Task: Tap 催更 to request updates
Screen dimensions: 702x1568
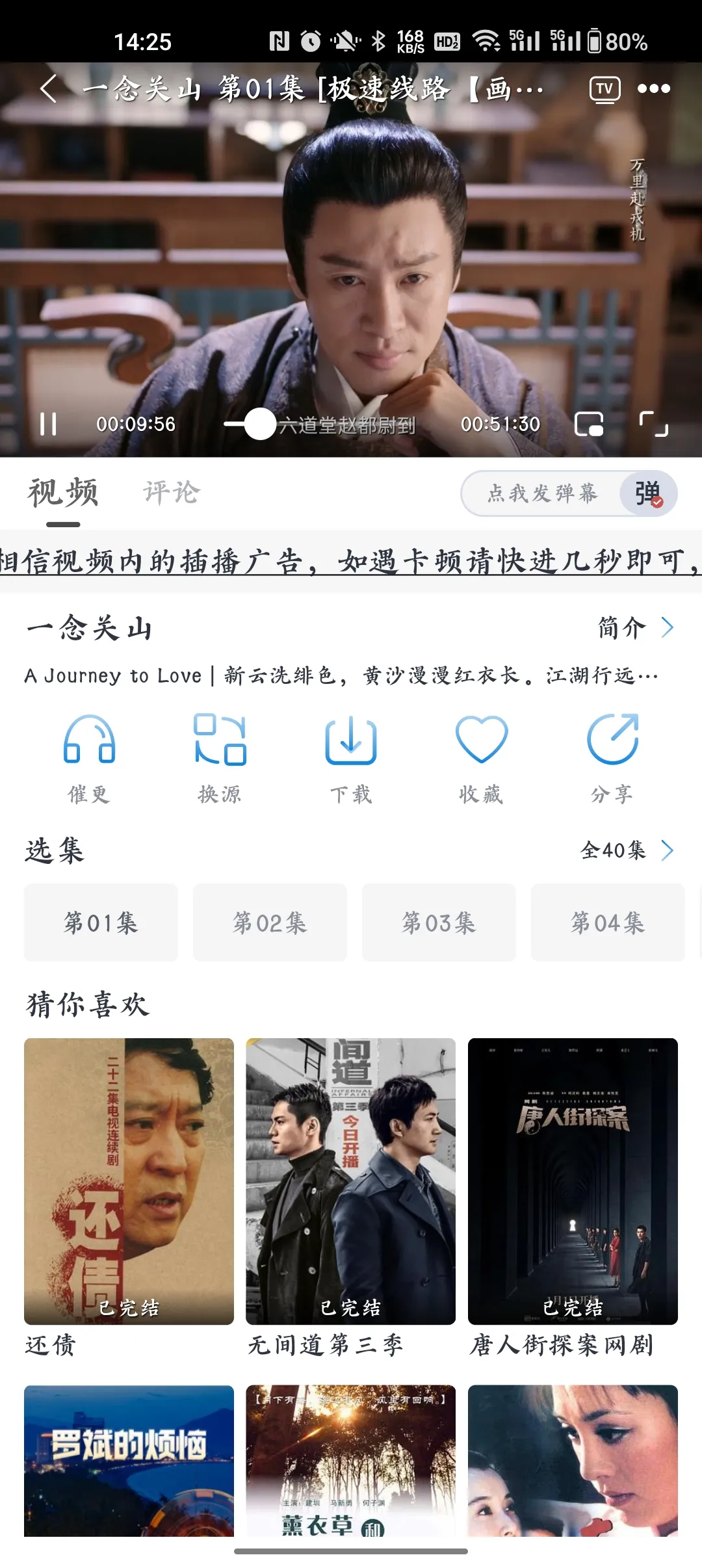Action: (89, 756)
